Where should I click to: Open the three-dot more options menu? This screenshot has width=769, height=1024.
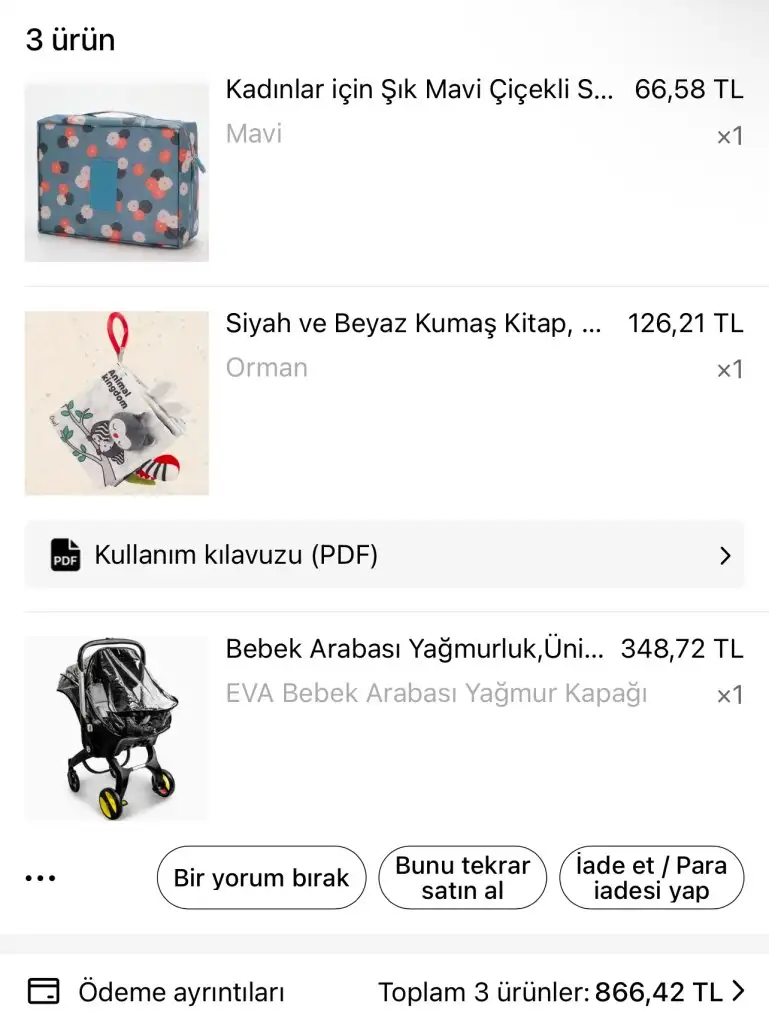coord(41,879)
